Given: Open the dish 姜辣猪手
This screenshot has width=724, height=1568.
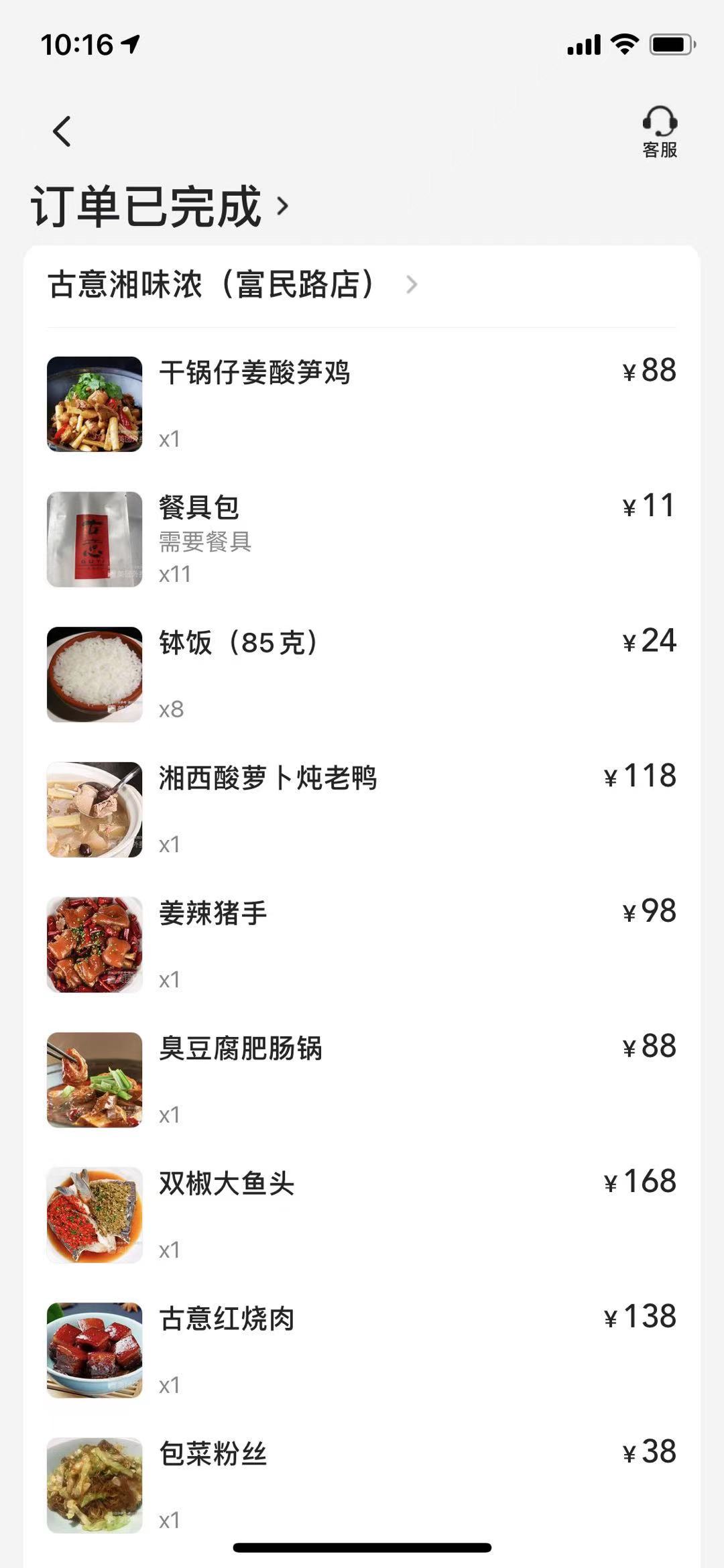Looking at the screenshot, I should coord(213,914).
